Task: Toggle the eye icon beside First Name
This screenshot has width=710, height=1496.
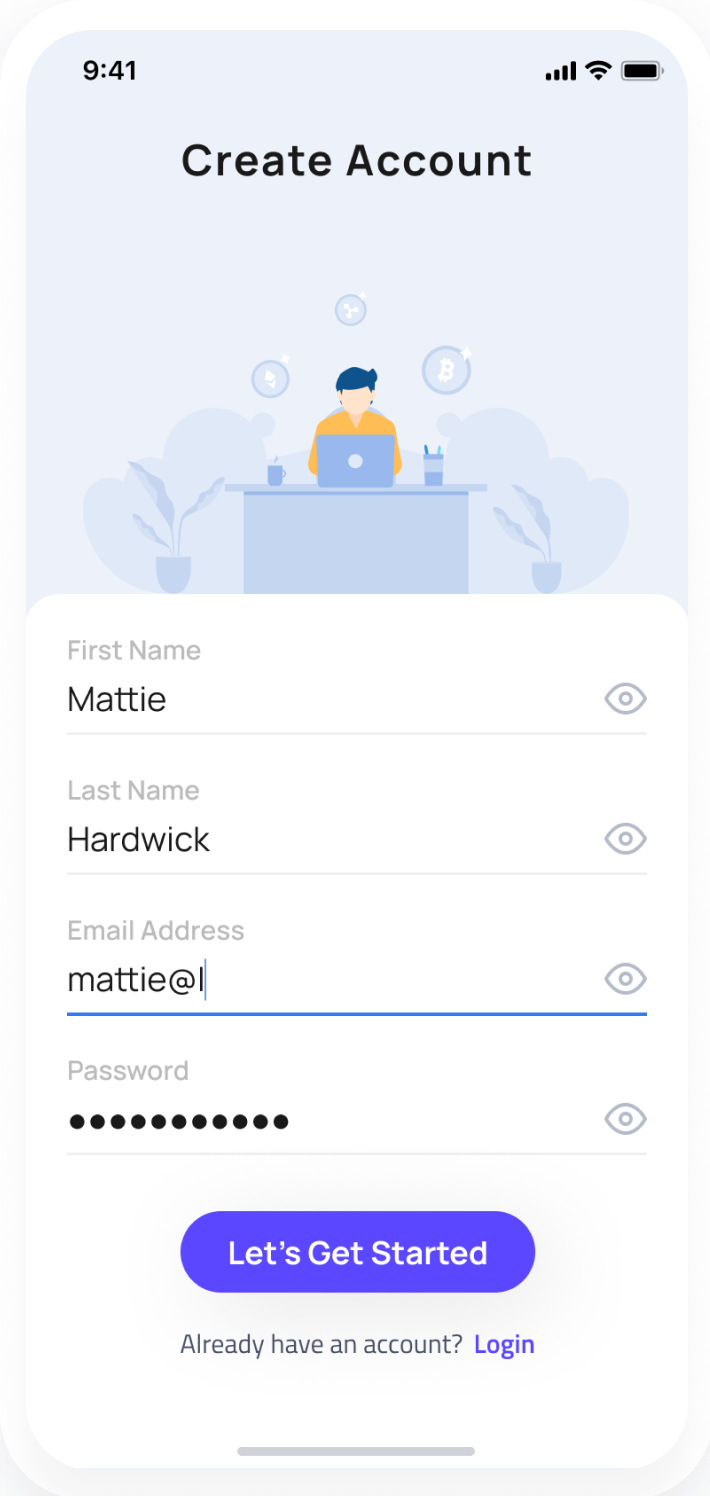Action: [x=626, y=699]
